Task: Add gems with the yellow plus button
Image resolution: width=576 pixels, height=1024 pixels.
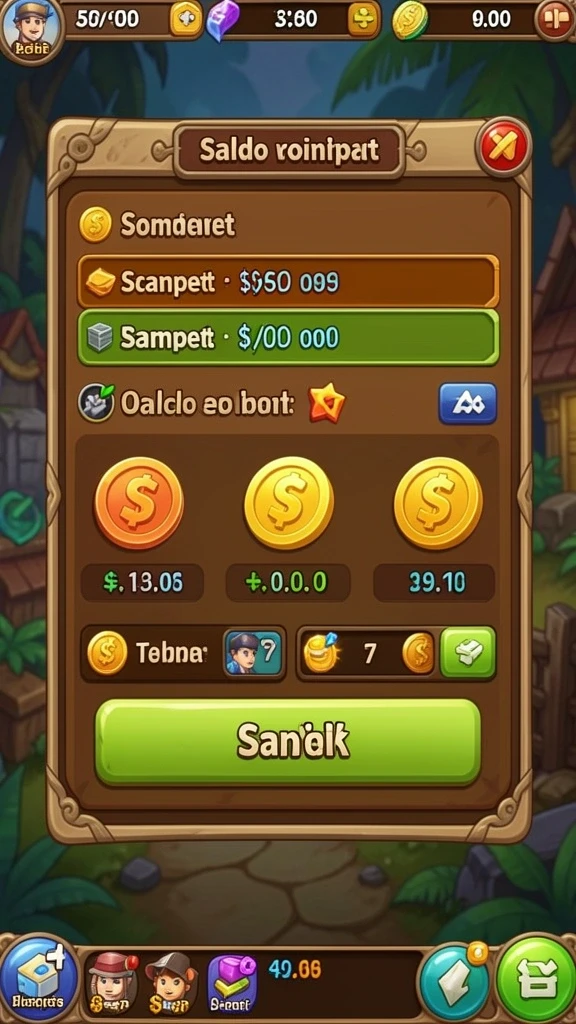Action: pos(362,19)
